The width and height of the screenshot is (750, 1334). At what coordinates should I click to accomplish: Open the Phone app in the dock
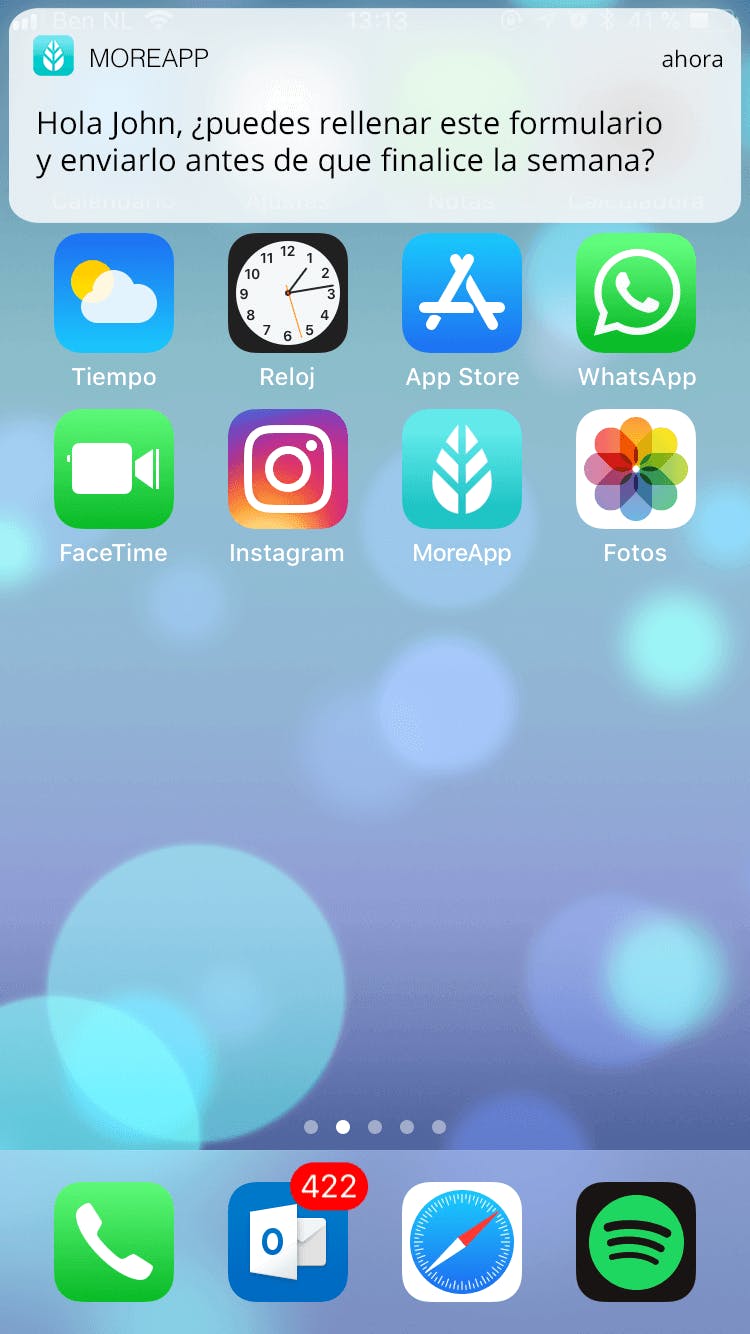click(x=114, y=1242)
